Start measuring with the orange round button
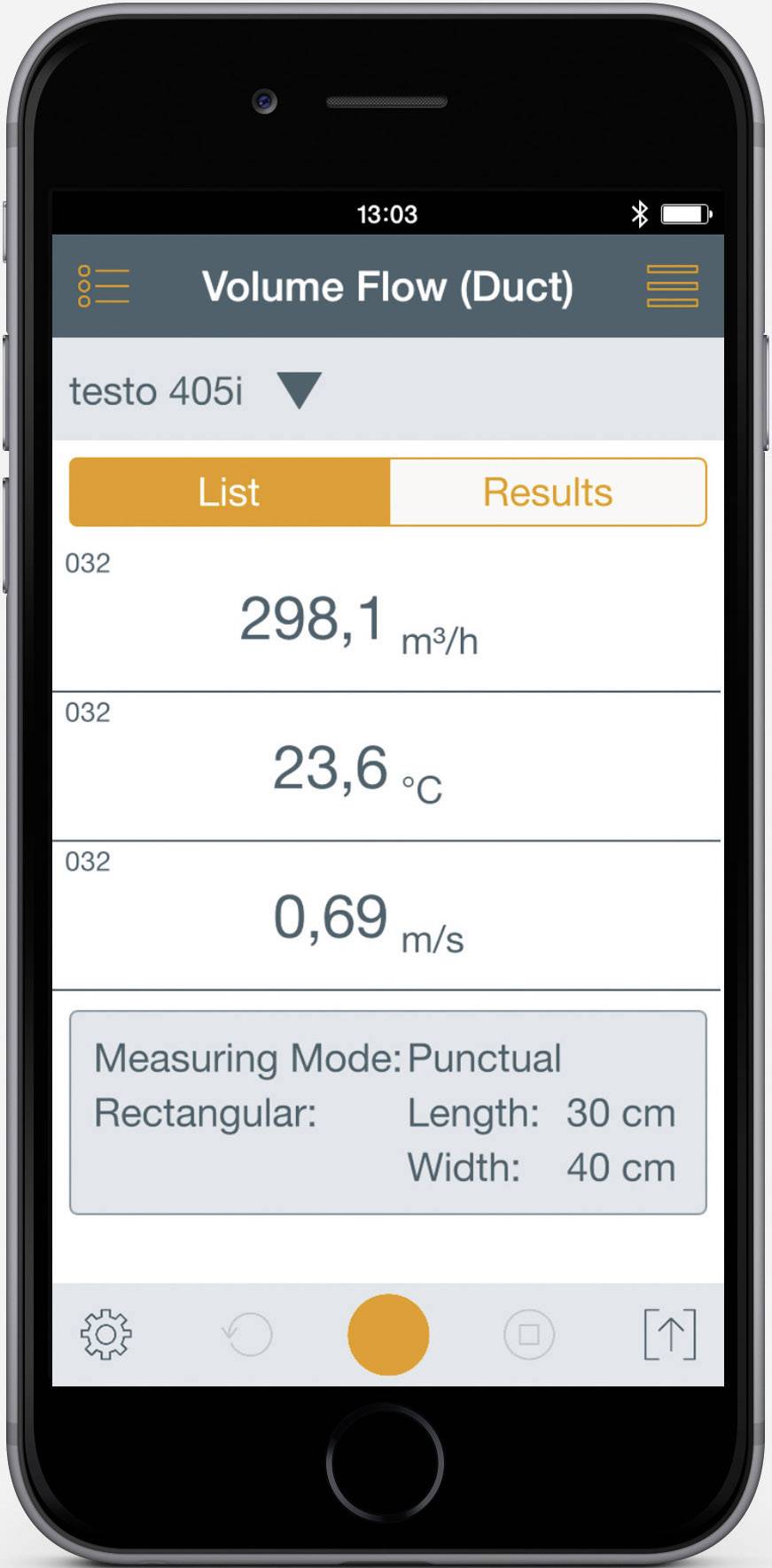This screenshot has height=1568, width=772. (x=388, y=1334)
